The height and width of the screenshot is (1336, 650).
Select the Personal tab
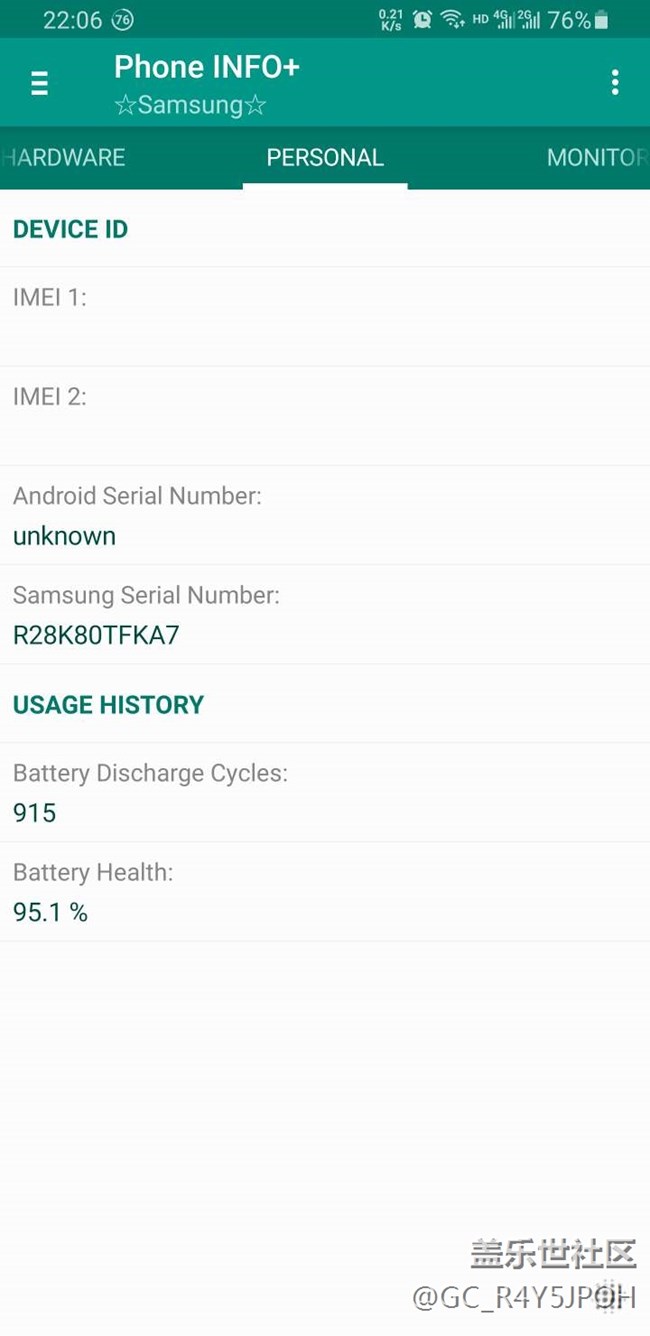325,158
